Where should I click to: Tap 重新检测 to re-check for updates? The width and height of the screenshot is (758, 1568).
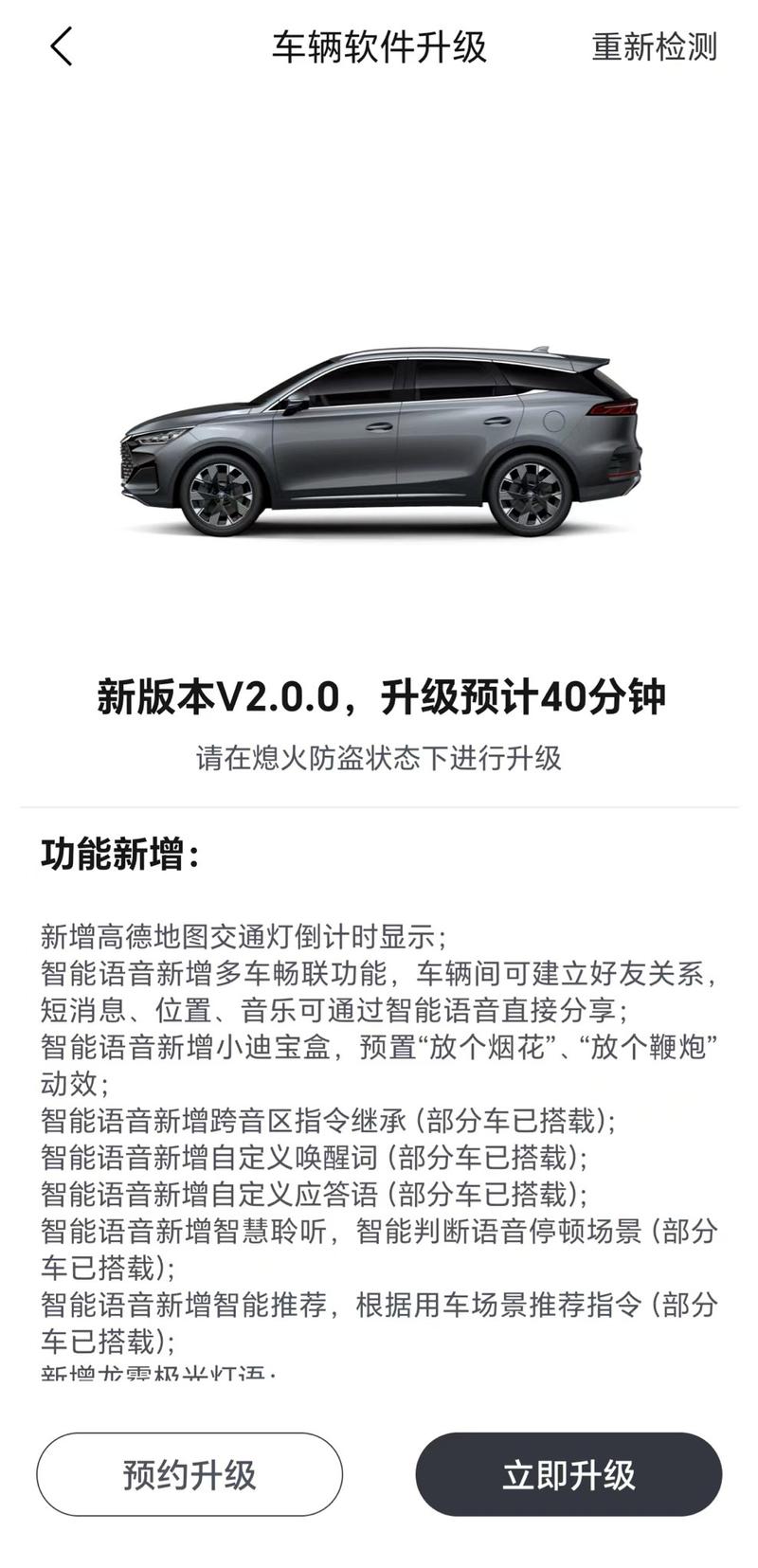tap(654, 46)
